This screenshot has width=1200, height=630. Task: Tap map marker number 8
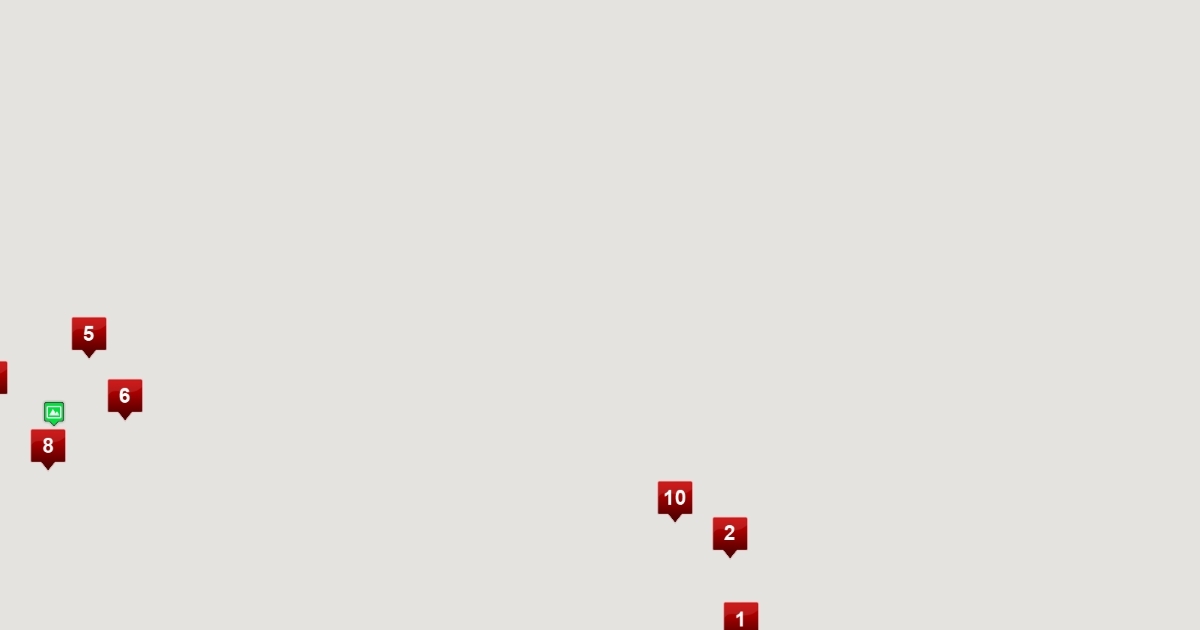48,447
